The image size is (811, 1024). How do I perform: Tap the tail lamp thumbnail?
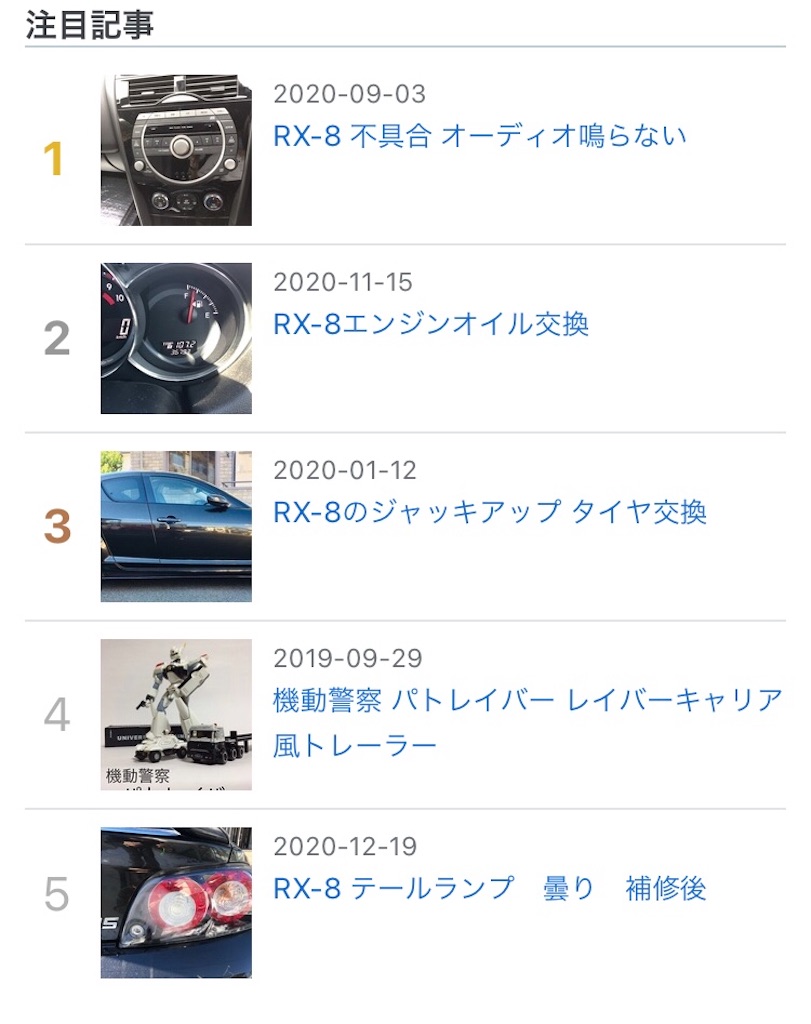[x=176, y=902]
